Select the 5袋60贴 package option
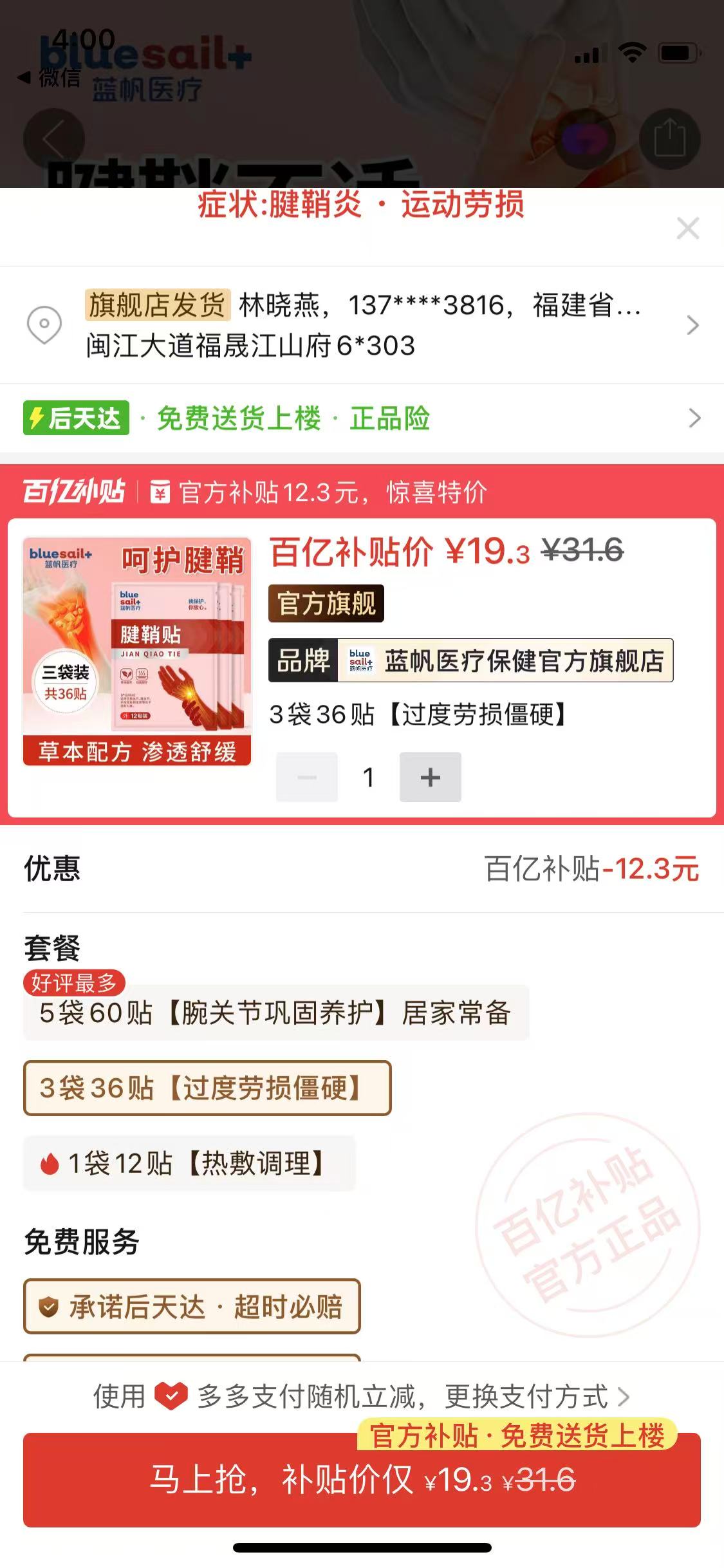The width and height of the screenshot is (724, 1568). [x=275, y=1013]
